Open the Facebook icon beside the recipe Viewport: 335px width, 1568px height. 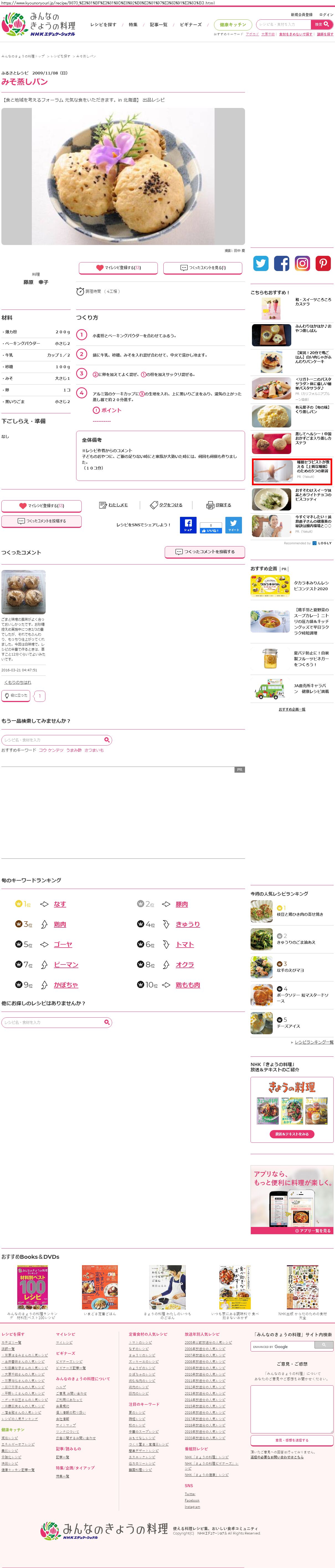[281, 263]
